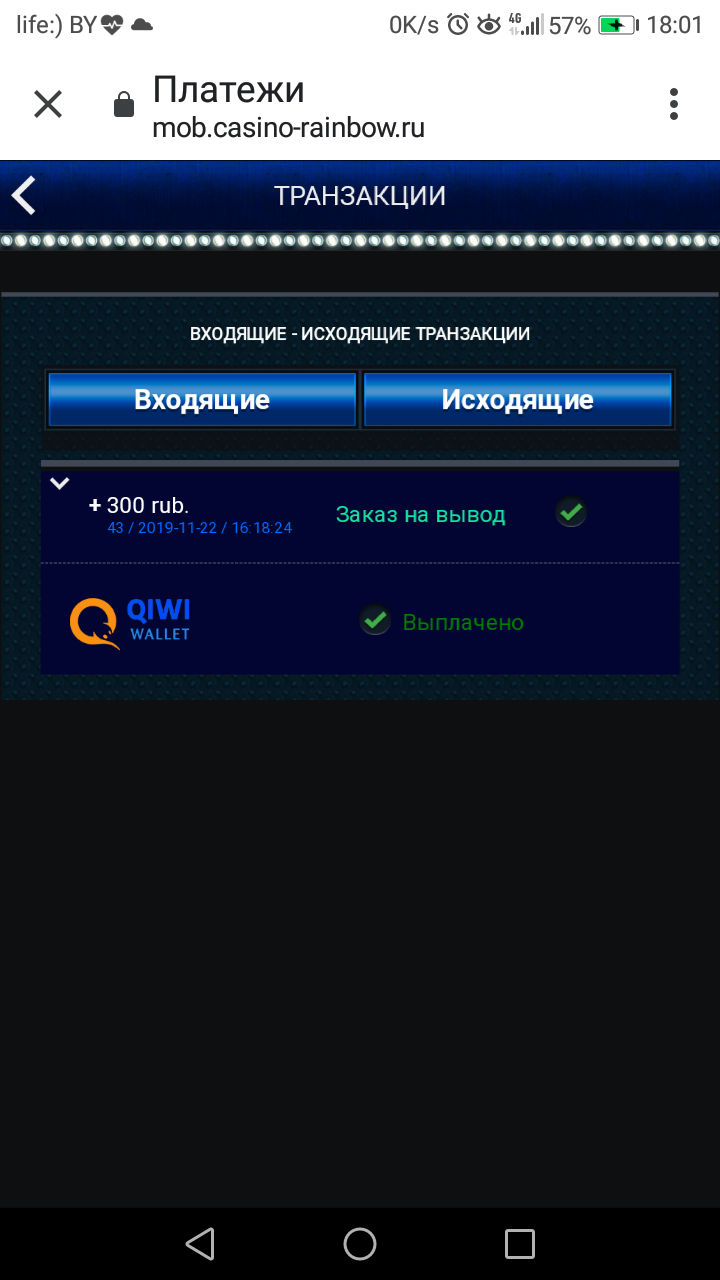The width and height of the screenshot is (720, 1280).
Task: View site security lock info
Action: [124, 105]
